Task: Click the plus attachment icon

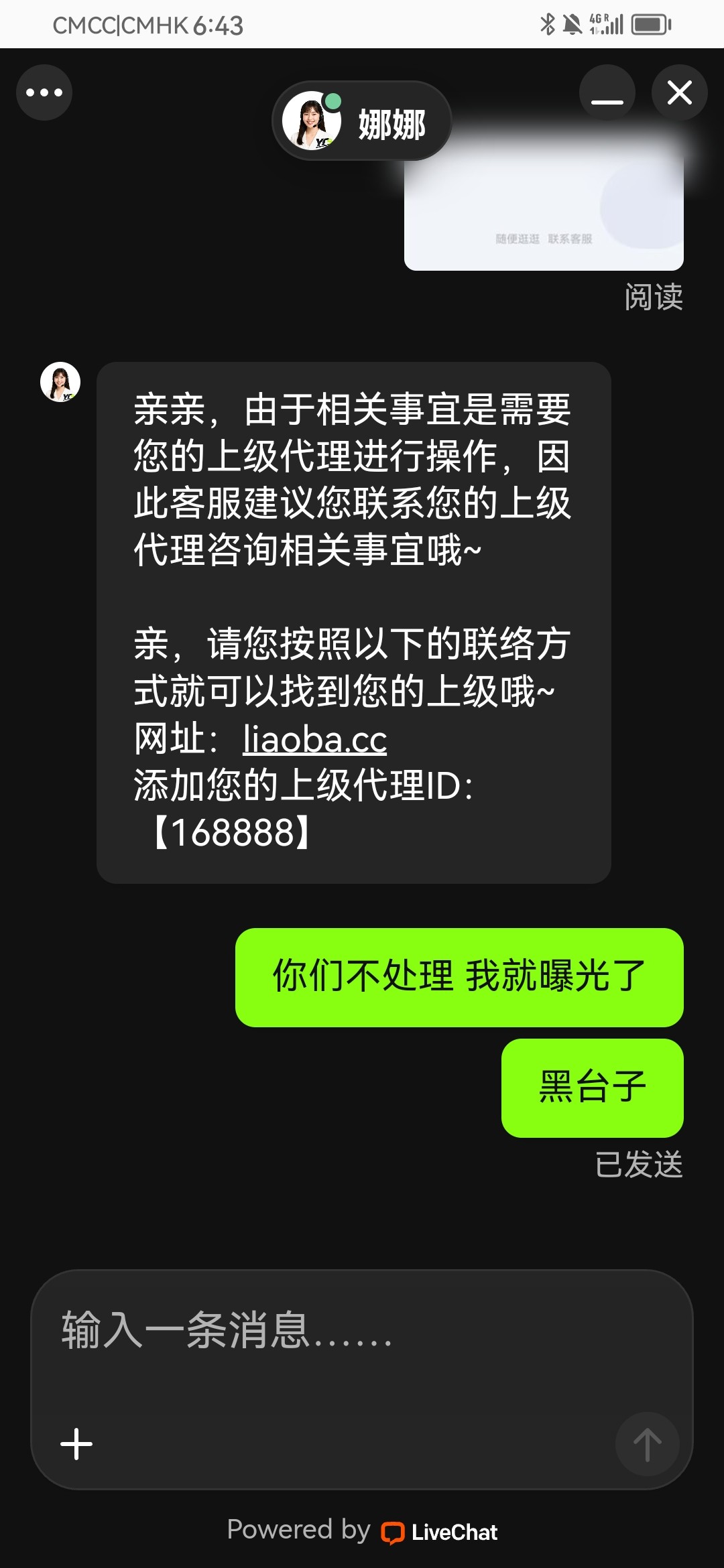Action: 75,1443
